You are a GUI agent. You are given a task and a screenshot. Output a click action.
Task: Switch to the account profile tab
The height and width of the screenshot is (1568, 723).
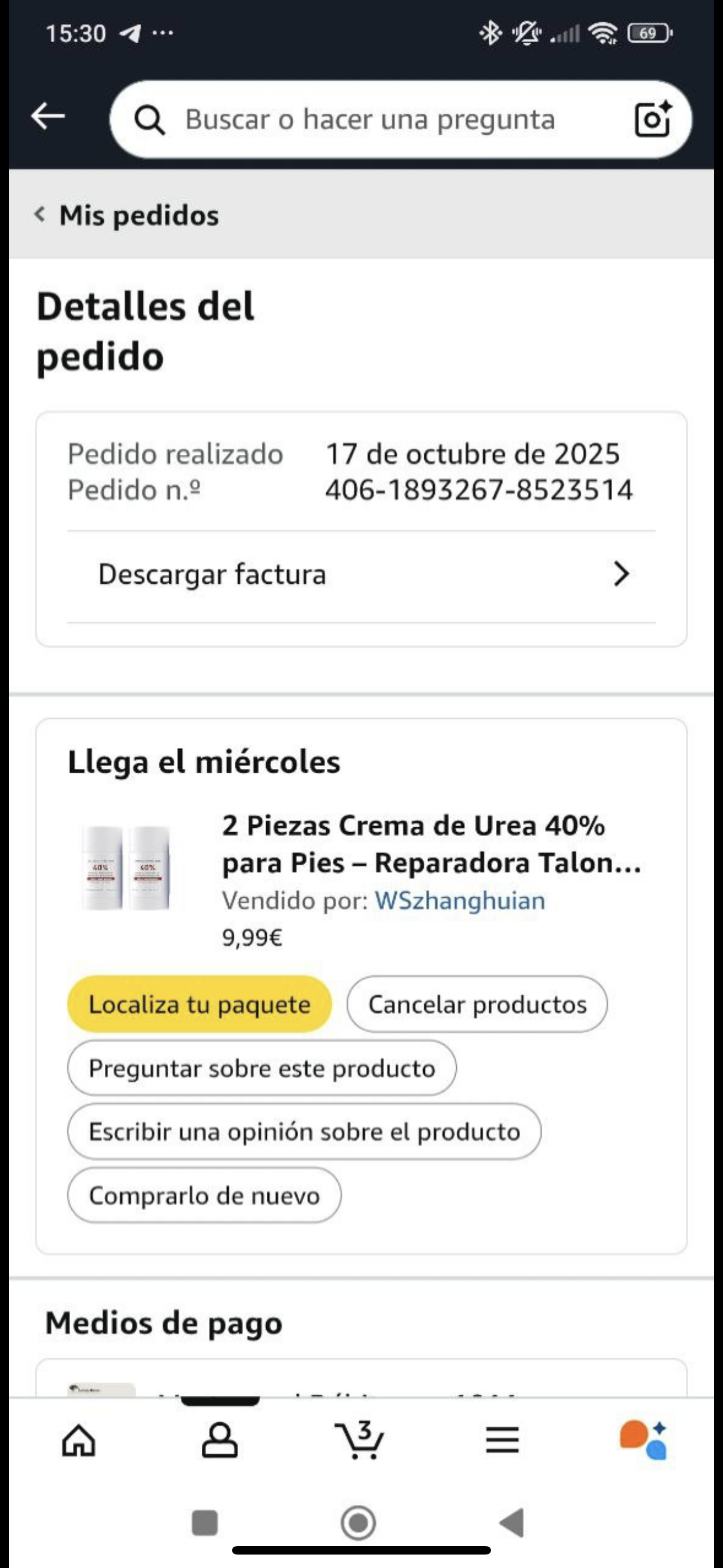pos(220,1440)
